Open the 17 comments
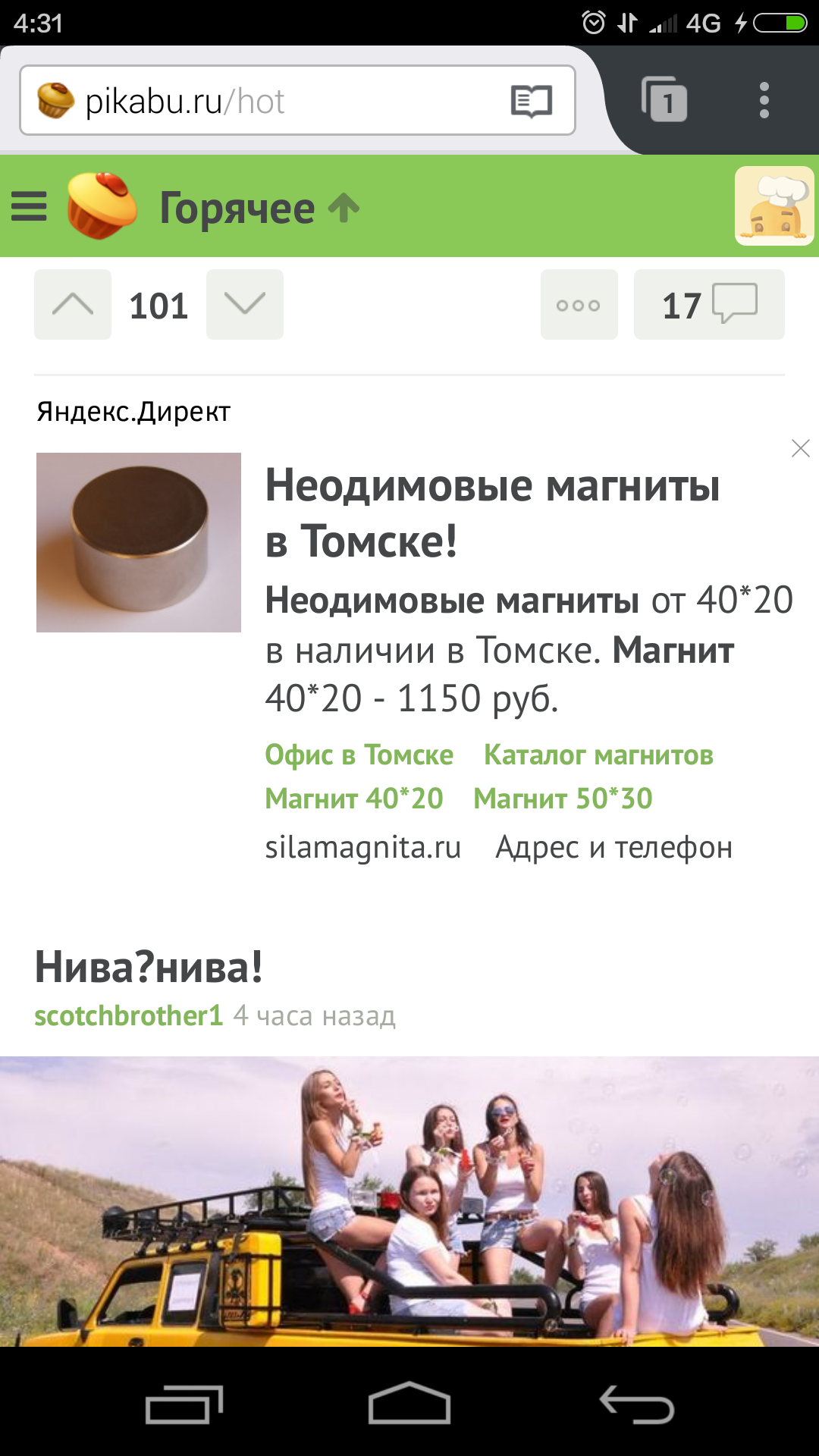Screen dimensions: 819x1456 click(x=709, y=305)
